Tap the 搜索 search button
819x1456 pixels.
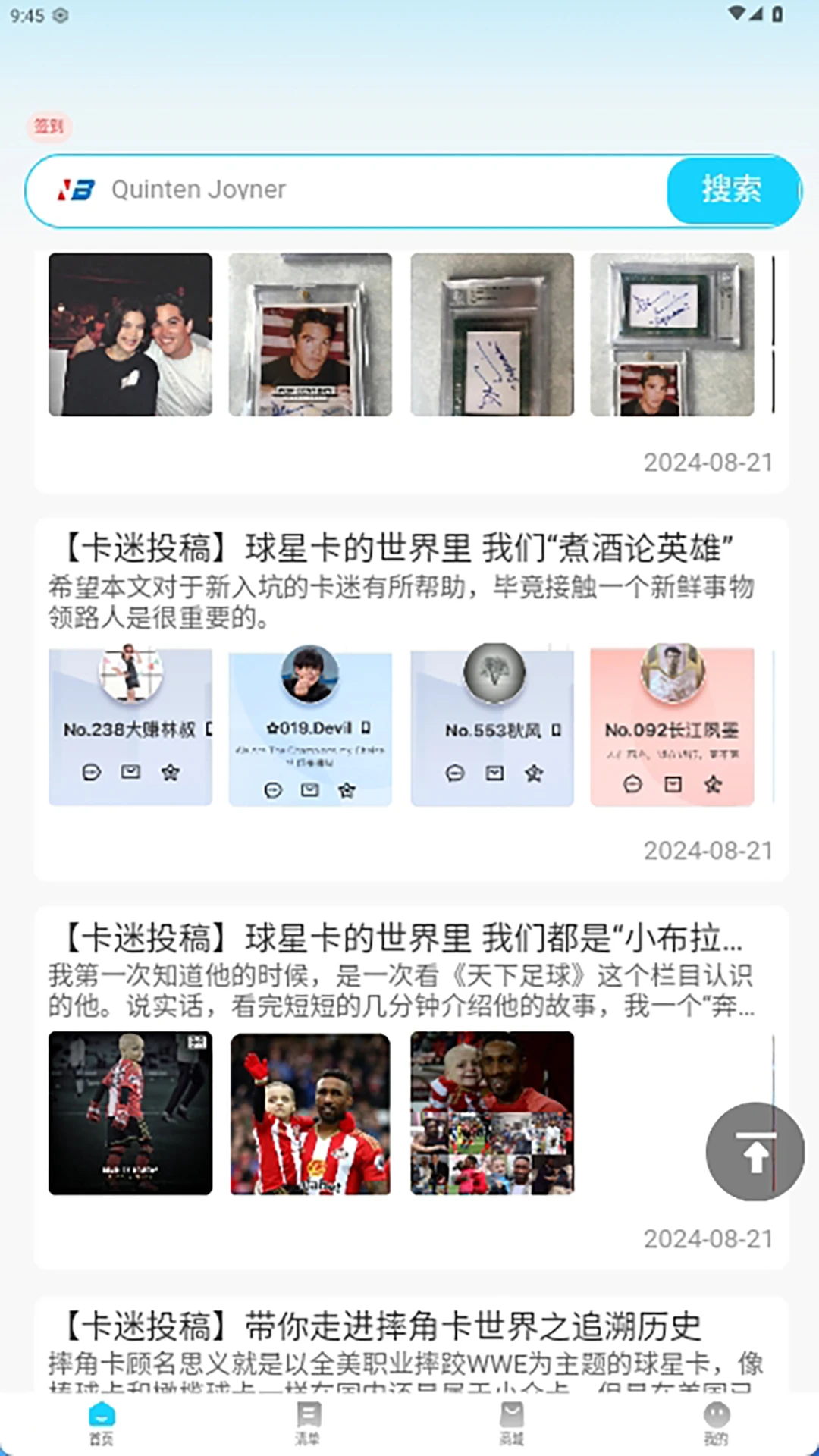[x=732, y=190]
